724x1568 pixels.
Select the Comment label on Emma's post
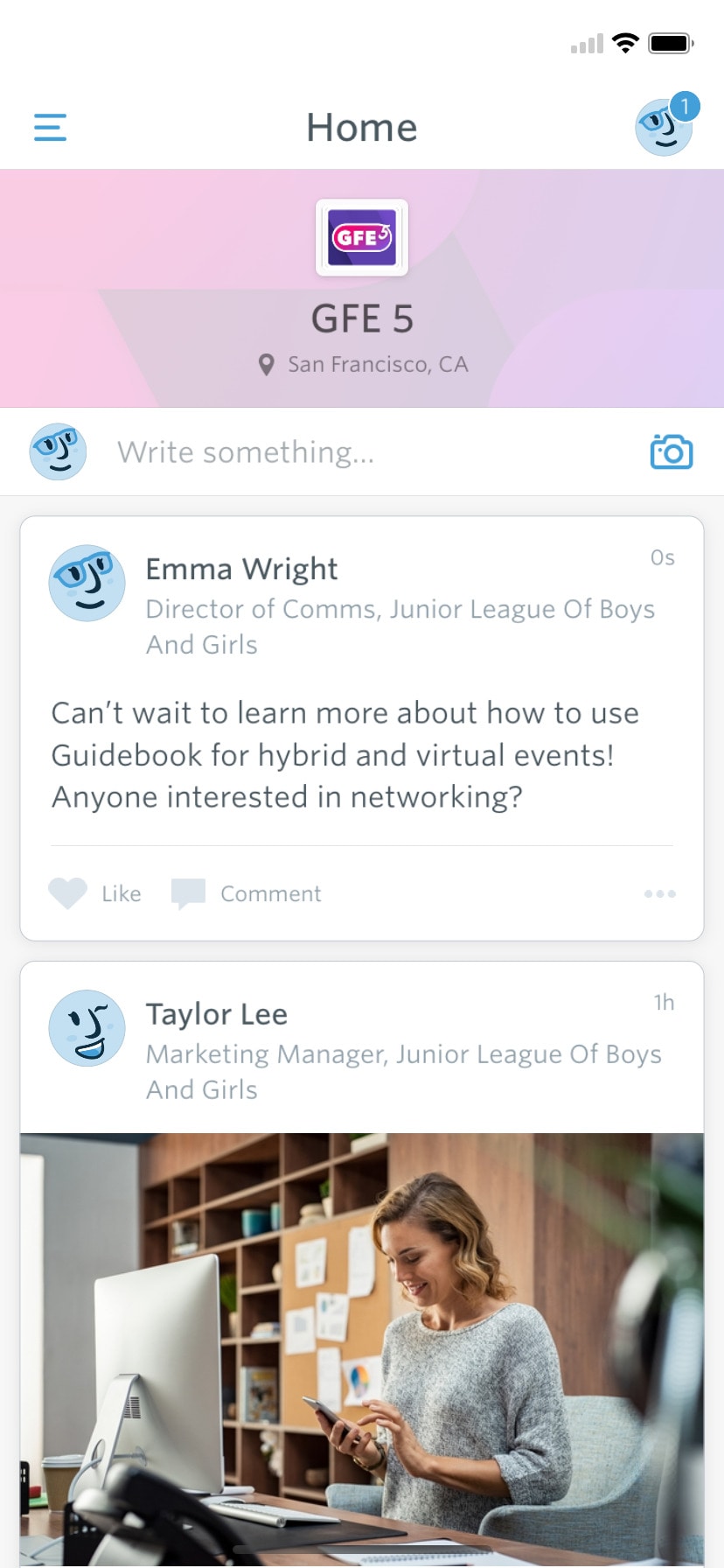tap(271, 893)
